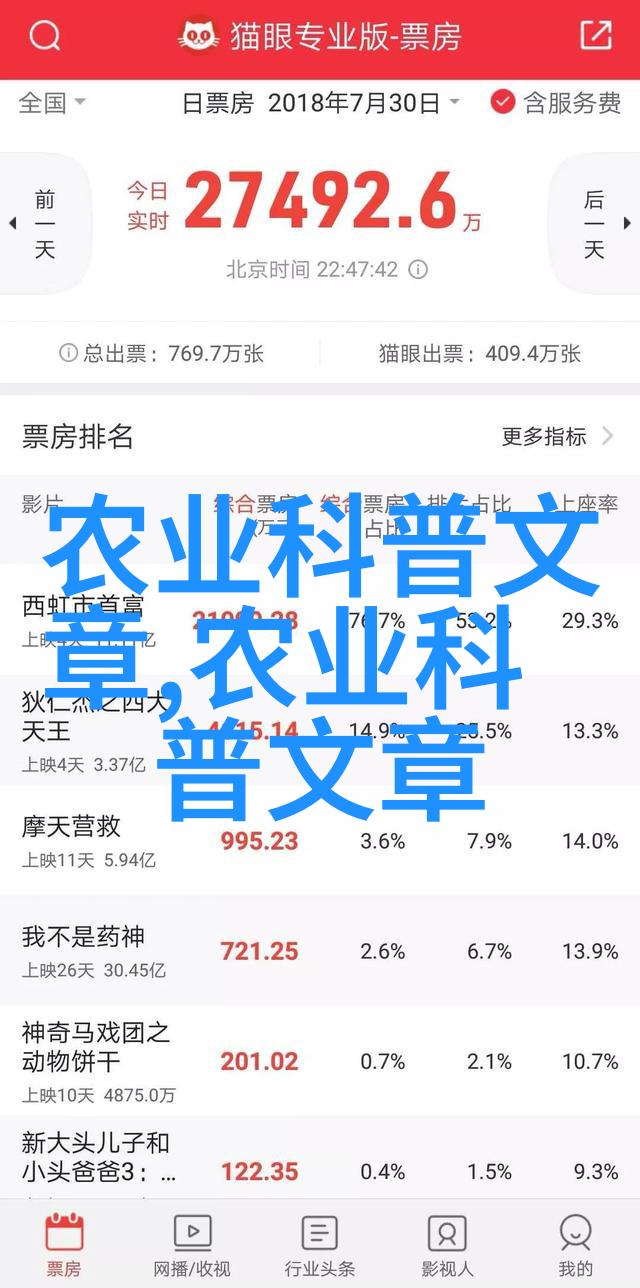
Task: Share the box office page
Action: pyautogui.click(x=595, y=36)
